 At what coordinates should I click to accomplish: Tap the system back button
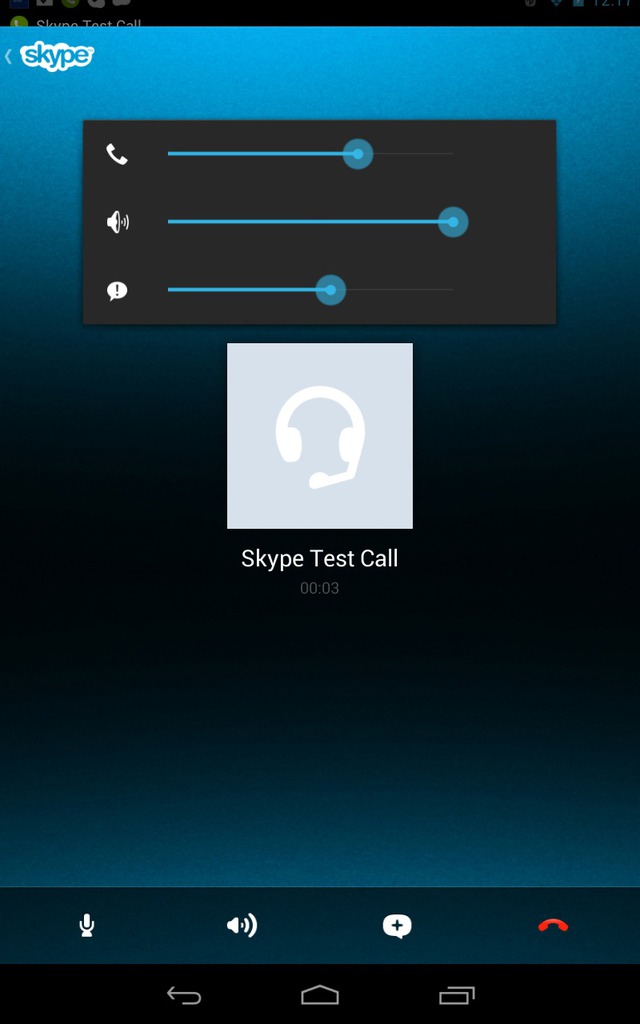point(184,995)
